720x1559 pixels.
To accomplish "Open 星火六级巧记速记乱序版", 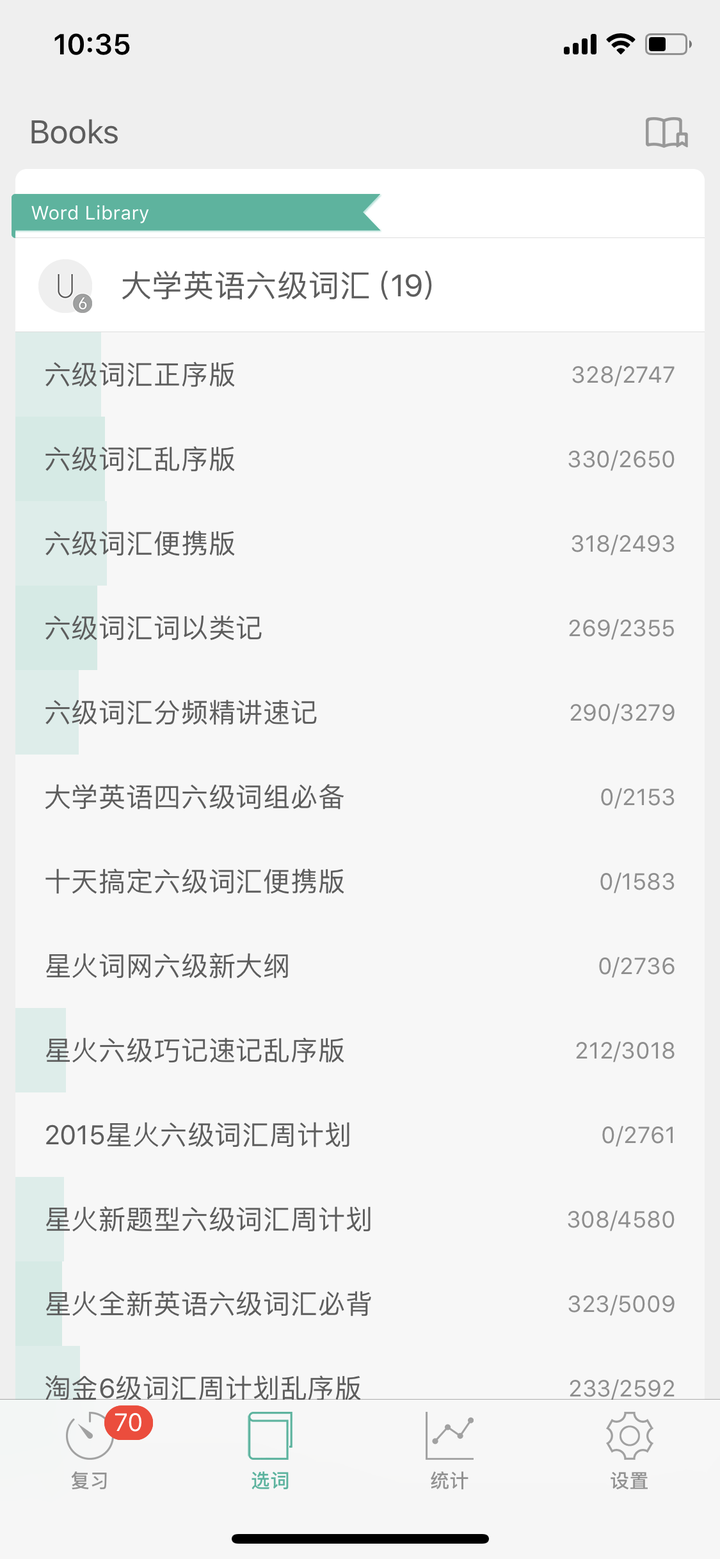I will click(x=360, y=1051).
